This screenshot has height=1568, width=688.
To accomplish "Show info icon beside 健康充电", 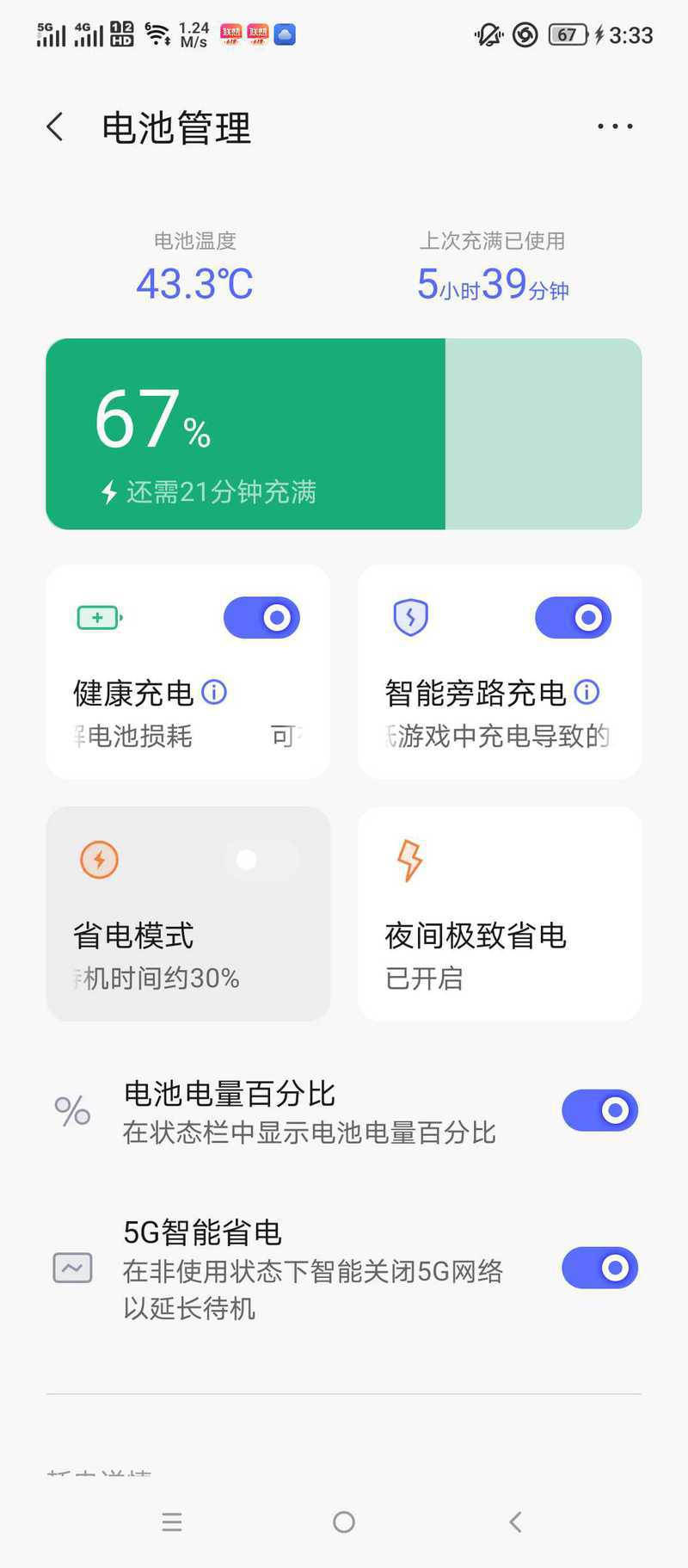I will (214, 692).
